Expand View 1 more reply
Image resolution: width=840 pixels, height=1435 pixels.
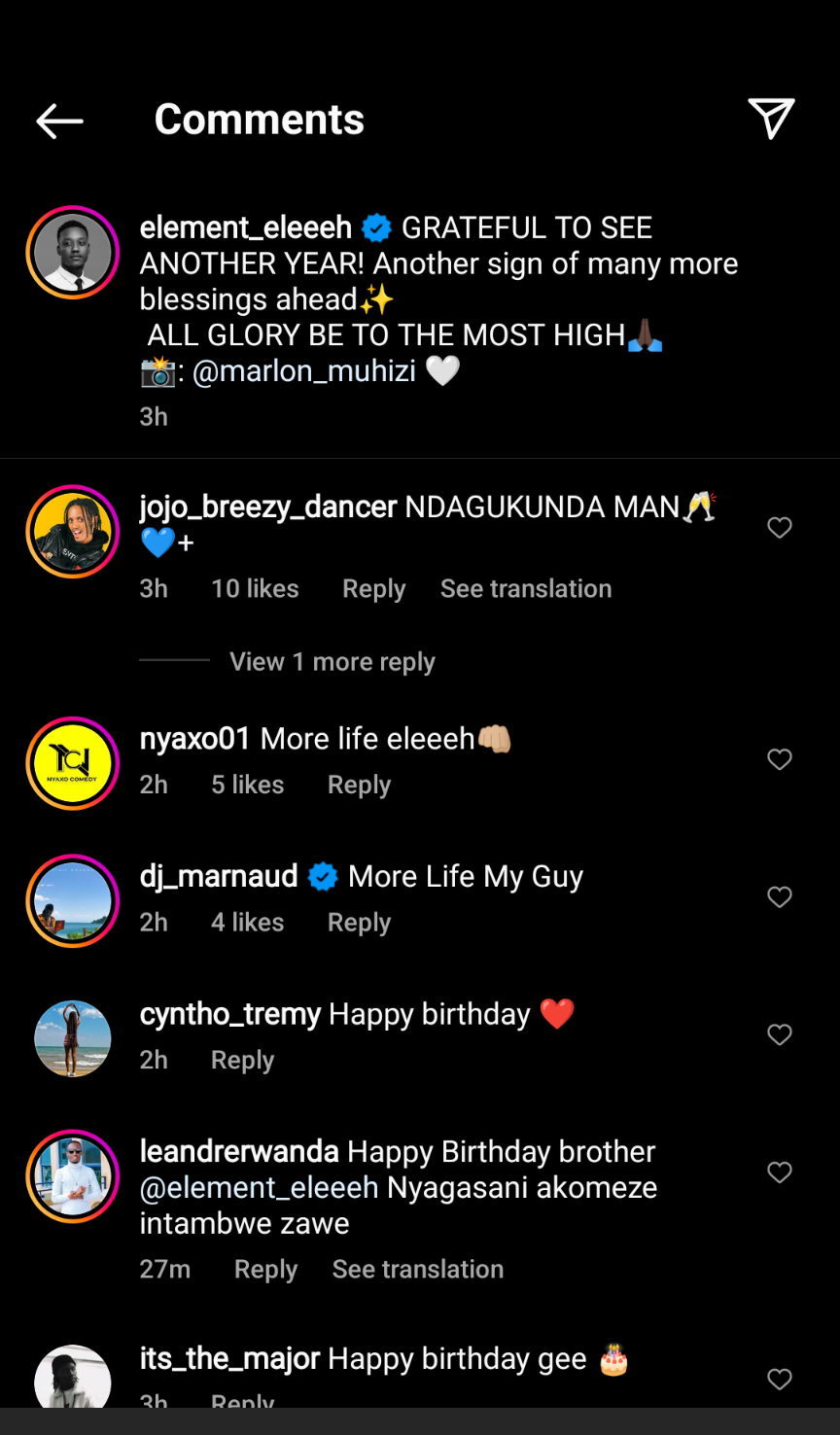pyautogui.click(x=332, y=662)
